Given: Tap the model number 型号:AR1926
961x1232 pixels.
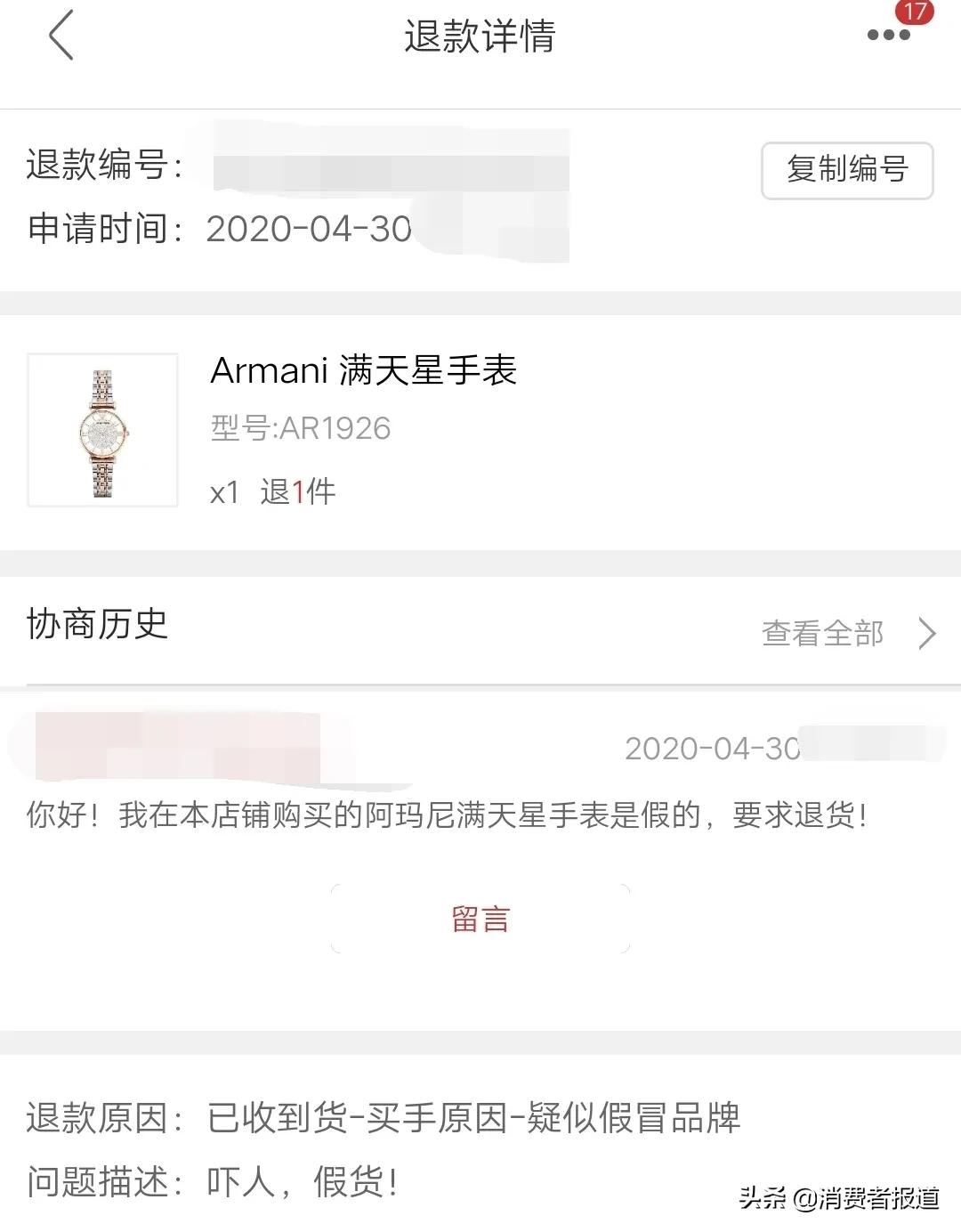Looking at the screenshot, I should (x=299, y=428).
